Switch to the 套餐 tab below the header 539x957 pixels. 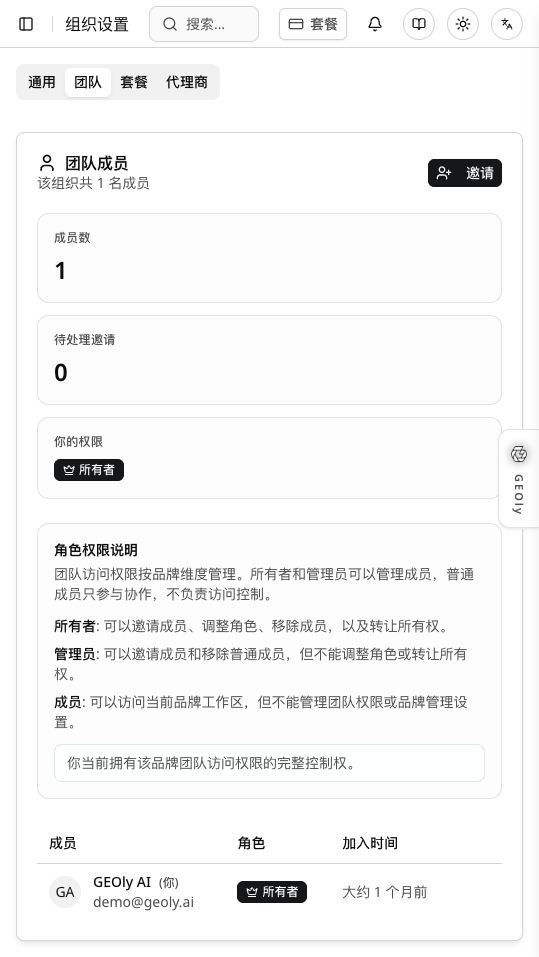134,82
